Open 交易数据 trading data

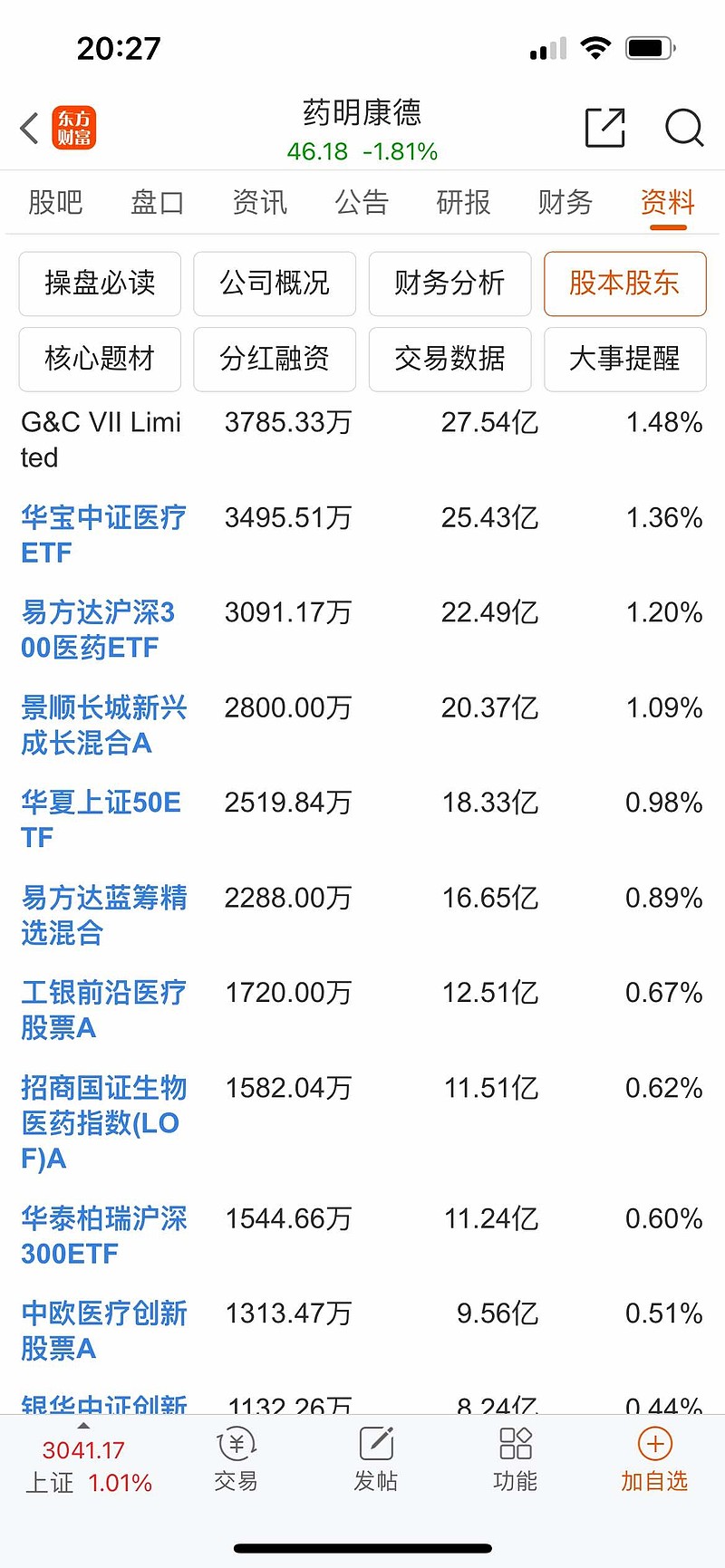point(449,360)
